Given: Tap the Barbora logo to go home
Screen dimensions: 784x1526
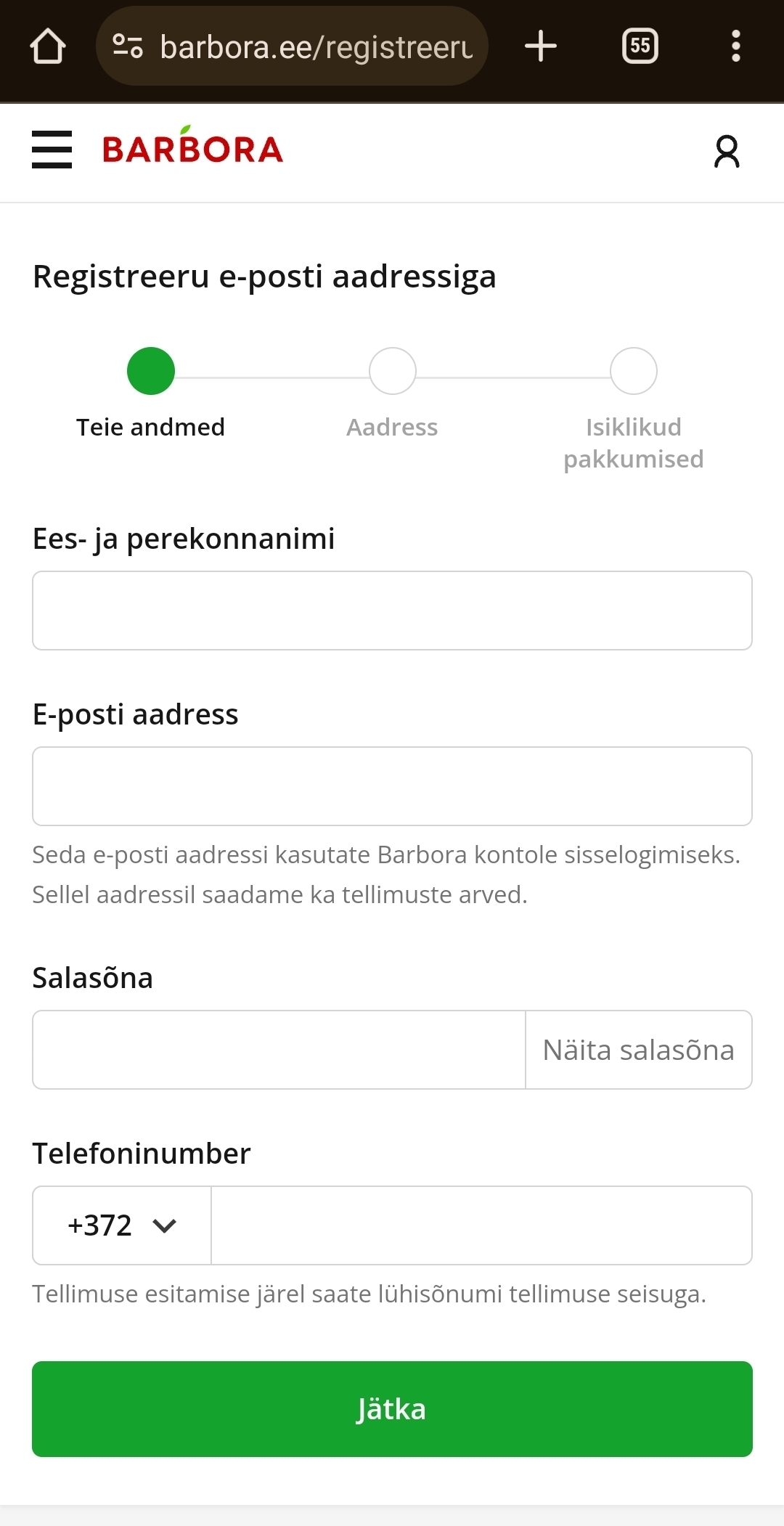Looking at the screenshot, I should [x=192, y=146].
